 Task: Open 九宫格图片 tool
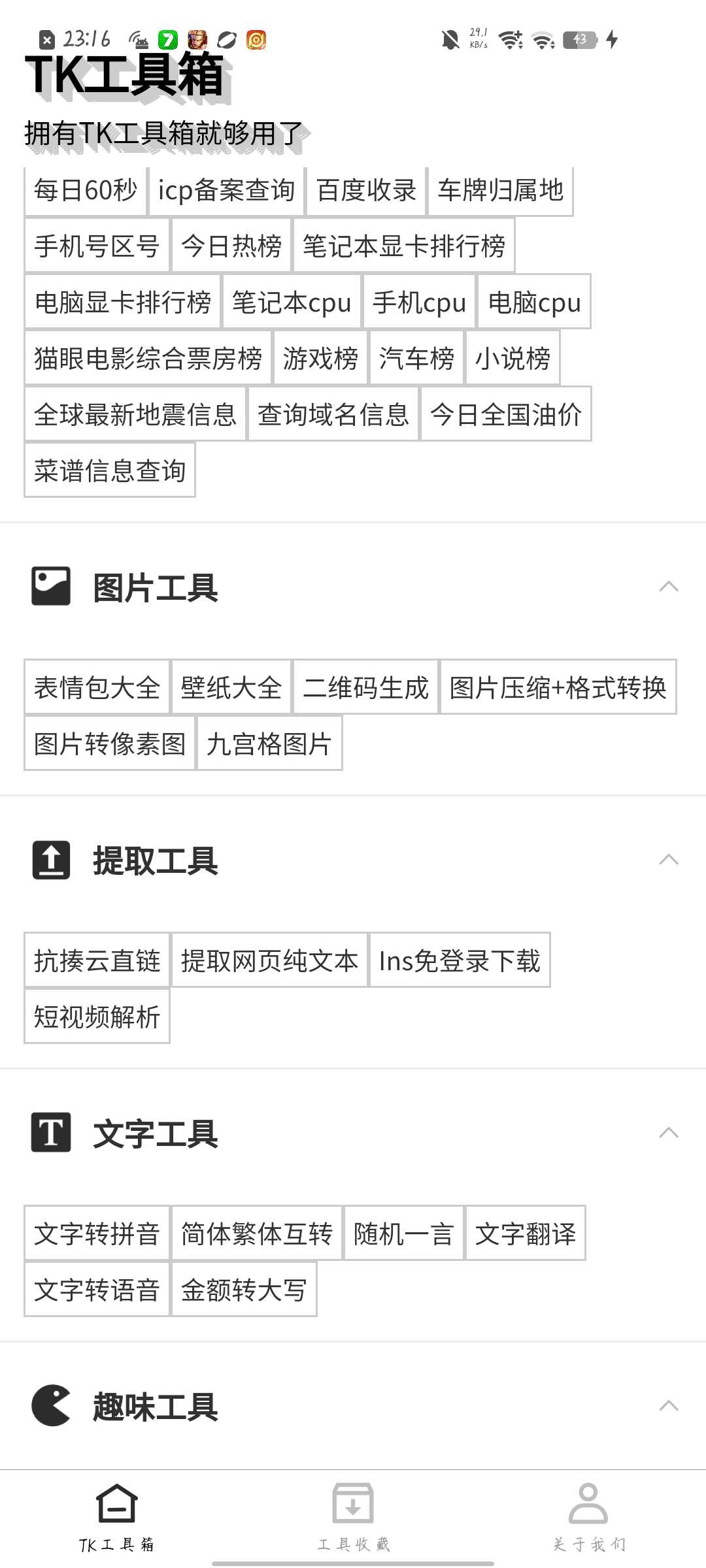(269, 744)
